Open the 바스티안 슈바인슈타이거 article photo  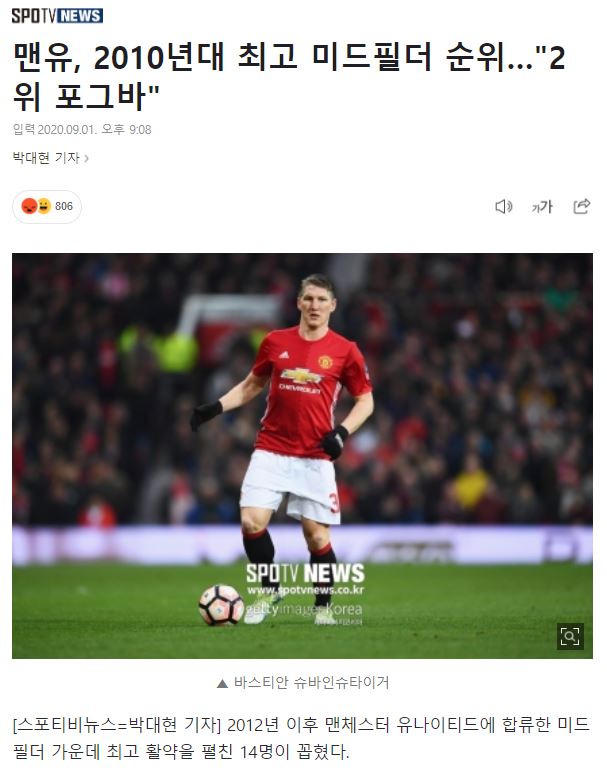[x=302, y=455]
